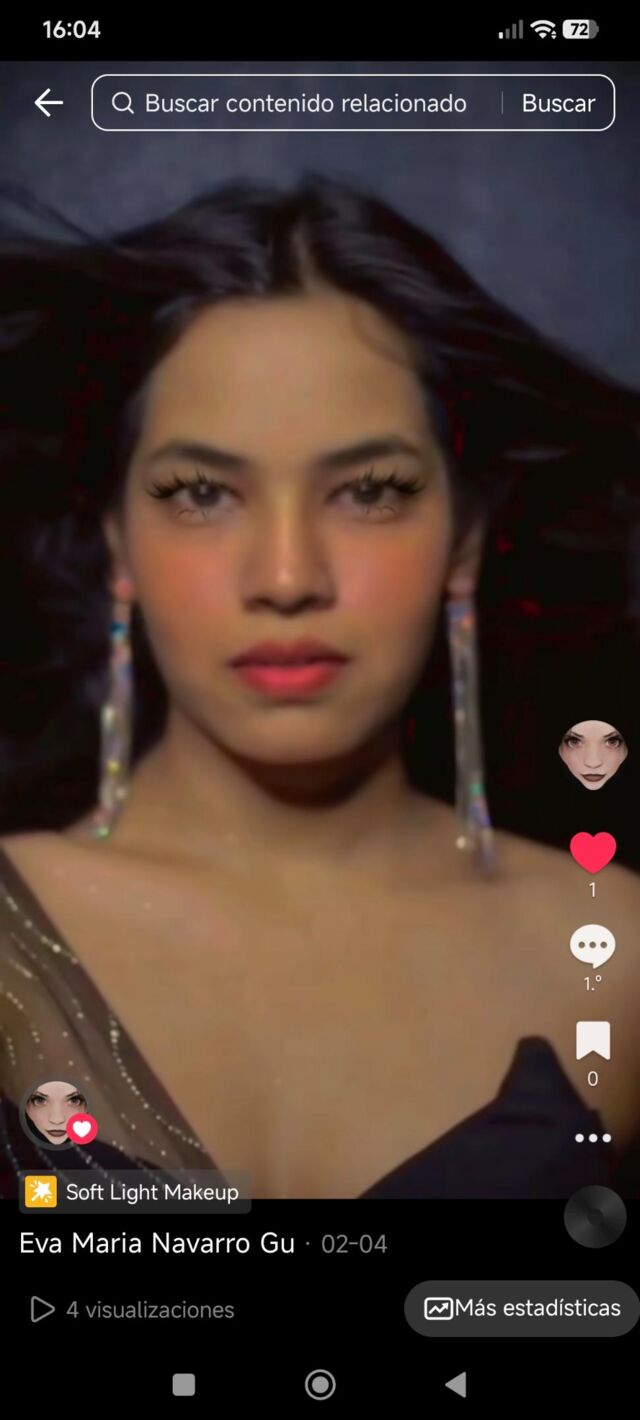The height and width of the screenshot is (1420, 640).
Task: Go to the system home screen
Action: pyautogui.click(x=320, y=1384)
